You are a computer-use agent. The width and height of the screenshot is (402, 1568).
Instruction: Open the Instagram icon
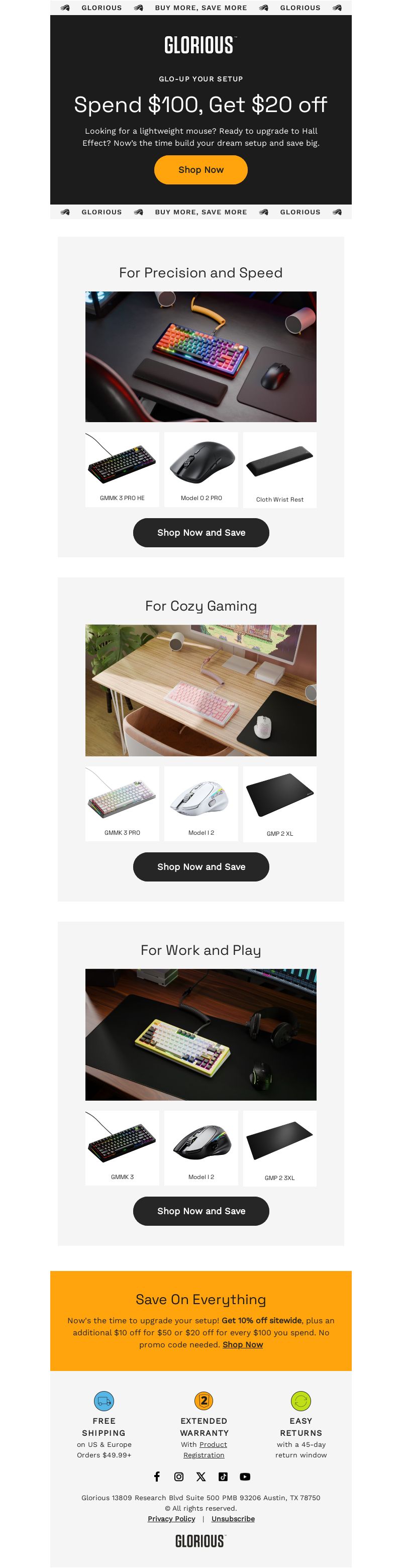[179, 1477]
